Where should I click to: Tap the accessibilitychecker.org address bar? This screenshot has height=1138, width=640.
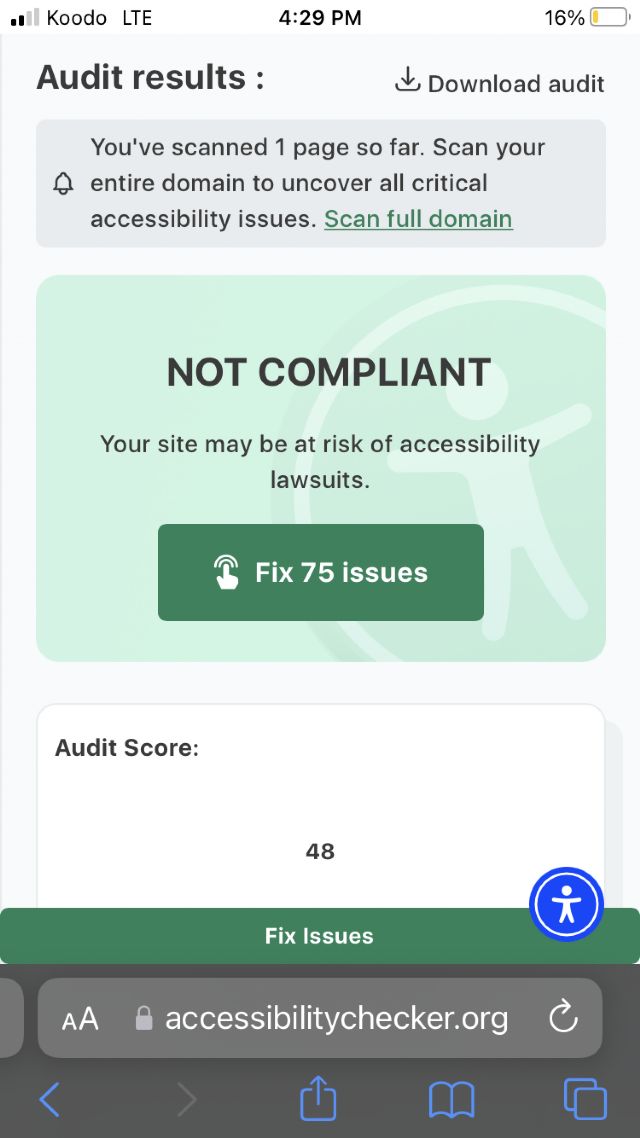(x=336, y=1019)
